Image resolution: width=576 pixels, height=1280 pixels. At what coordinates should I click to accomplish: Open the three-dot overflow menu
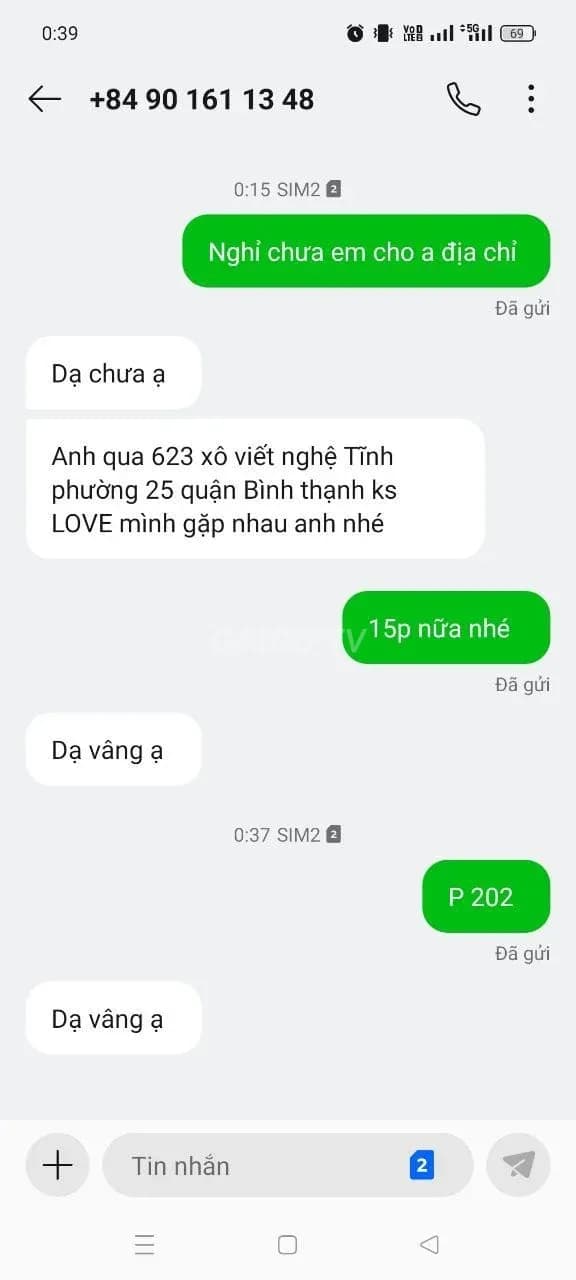[x=531, y=99]
